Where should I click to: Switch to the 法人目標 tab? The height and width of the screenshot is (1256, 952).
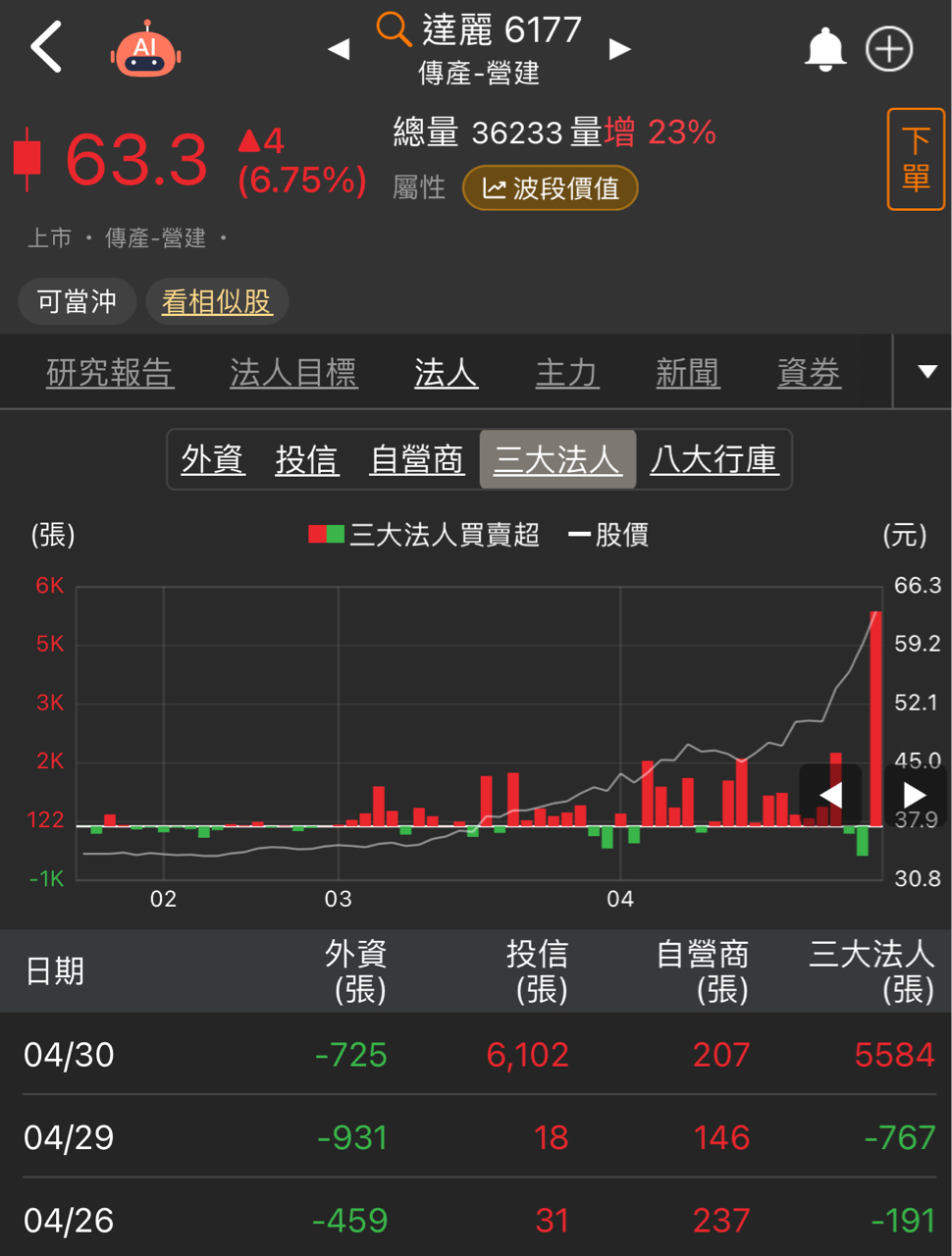293,373
